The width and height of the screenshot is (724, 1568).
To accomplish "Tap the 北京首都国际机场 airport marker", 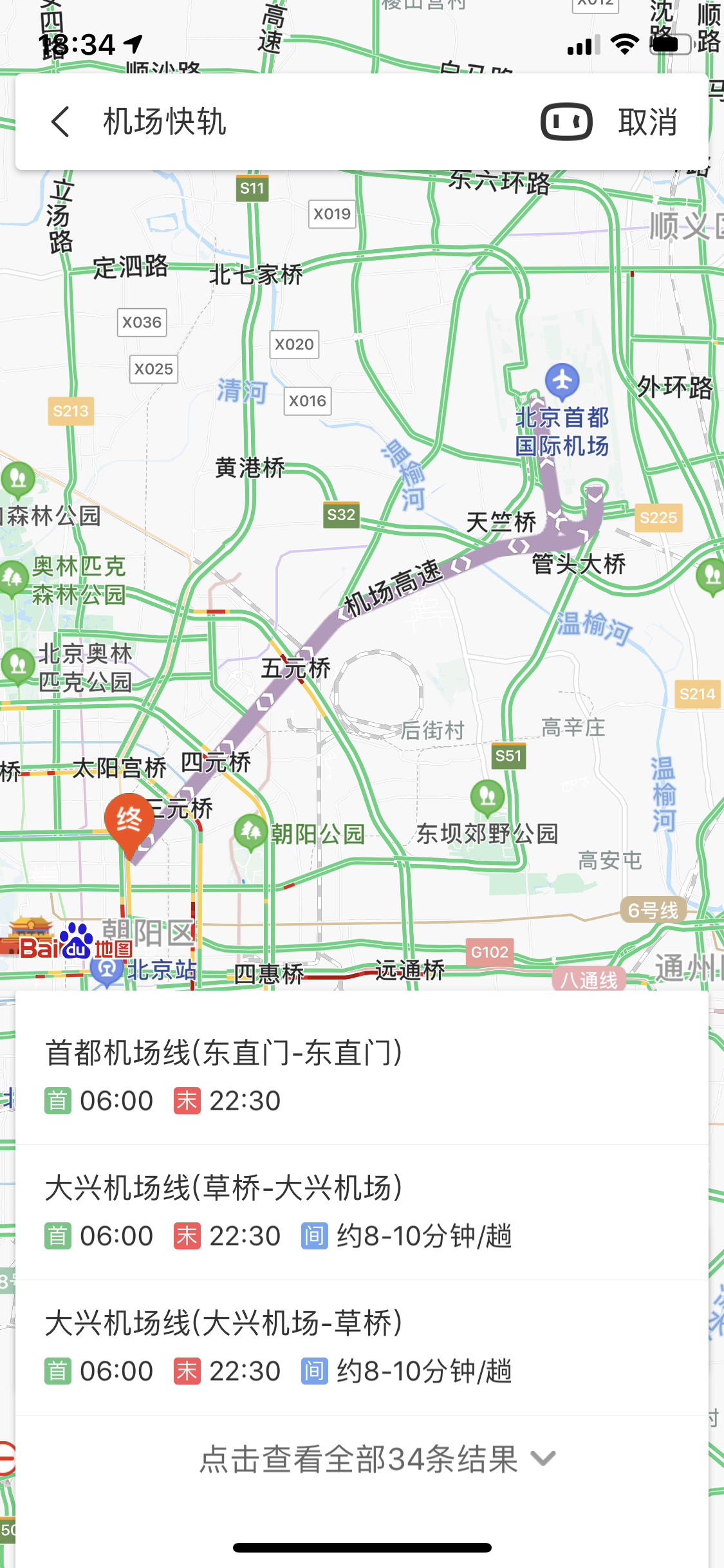I will (562, 381).
